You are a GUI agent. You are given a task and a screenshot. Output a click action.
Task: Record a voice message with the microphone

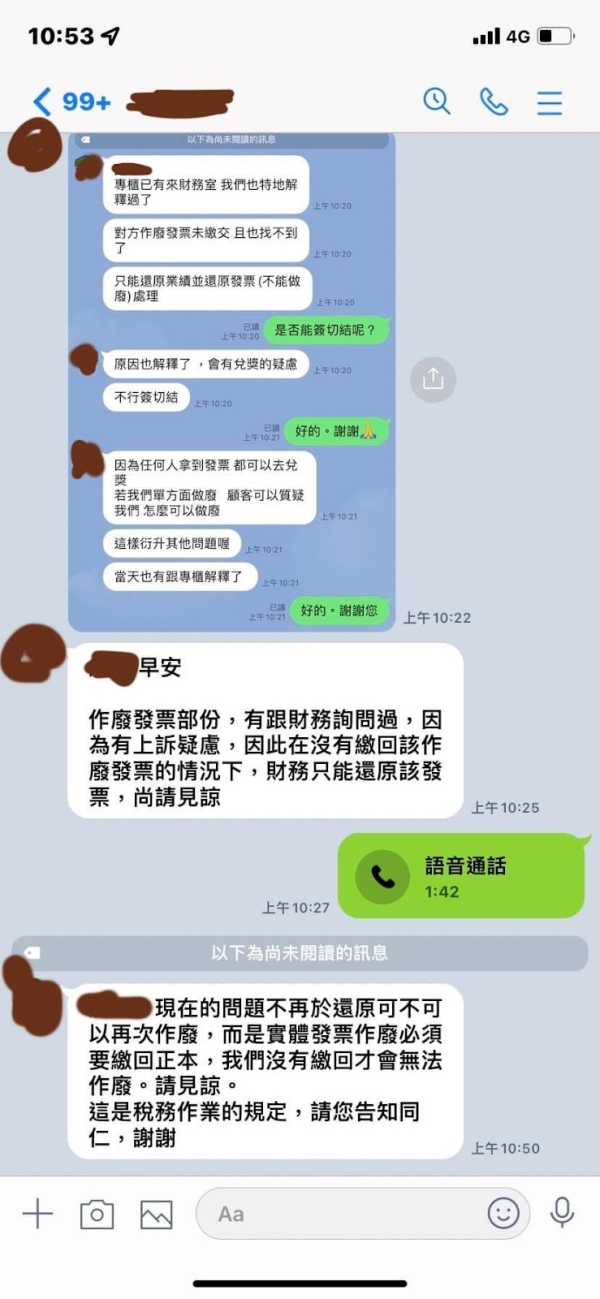click(x=563, y=1213)
